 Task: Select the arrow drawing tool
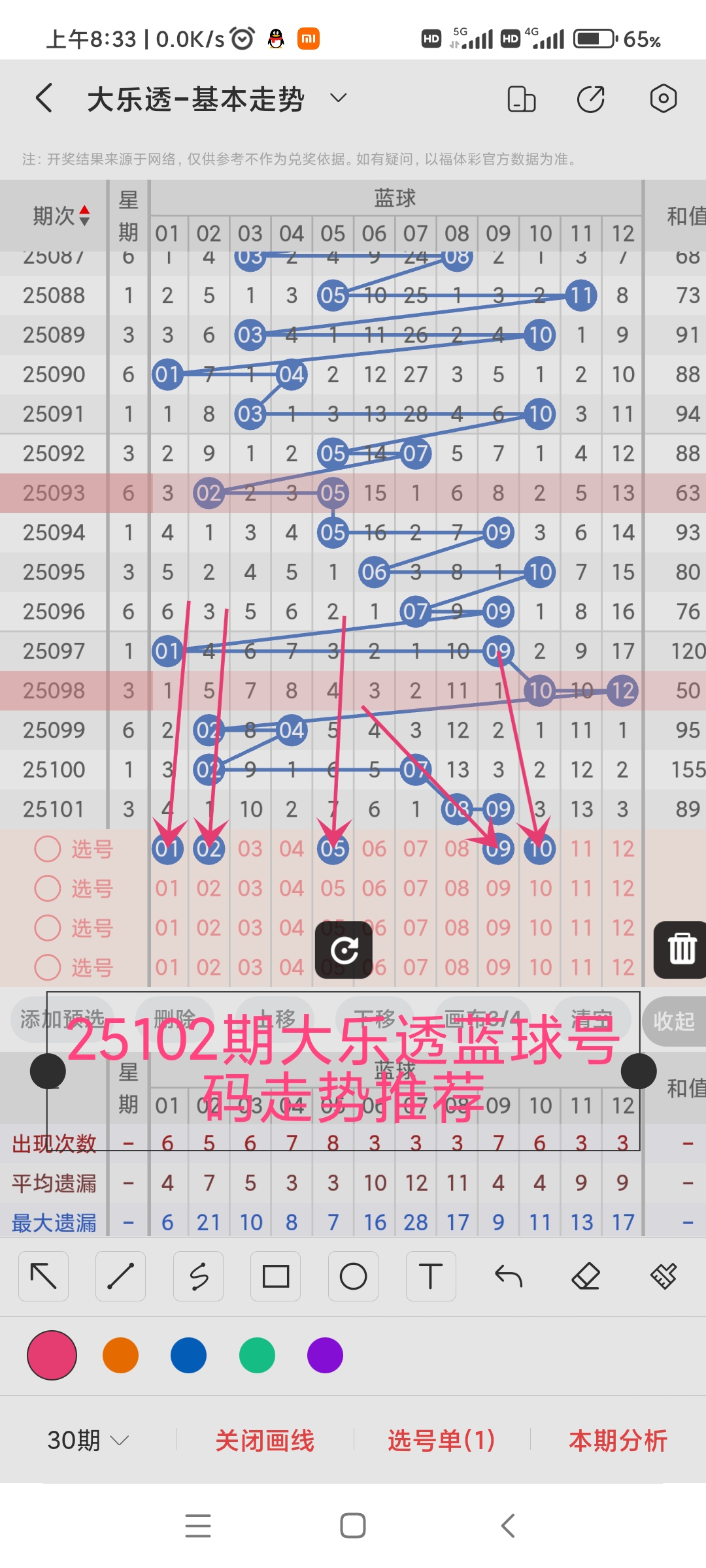pyautogui.click(x=43, y=1275)
